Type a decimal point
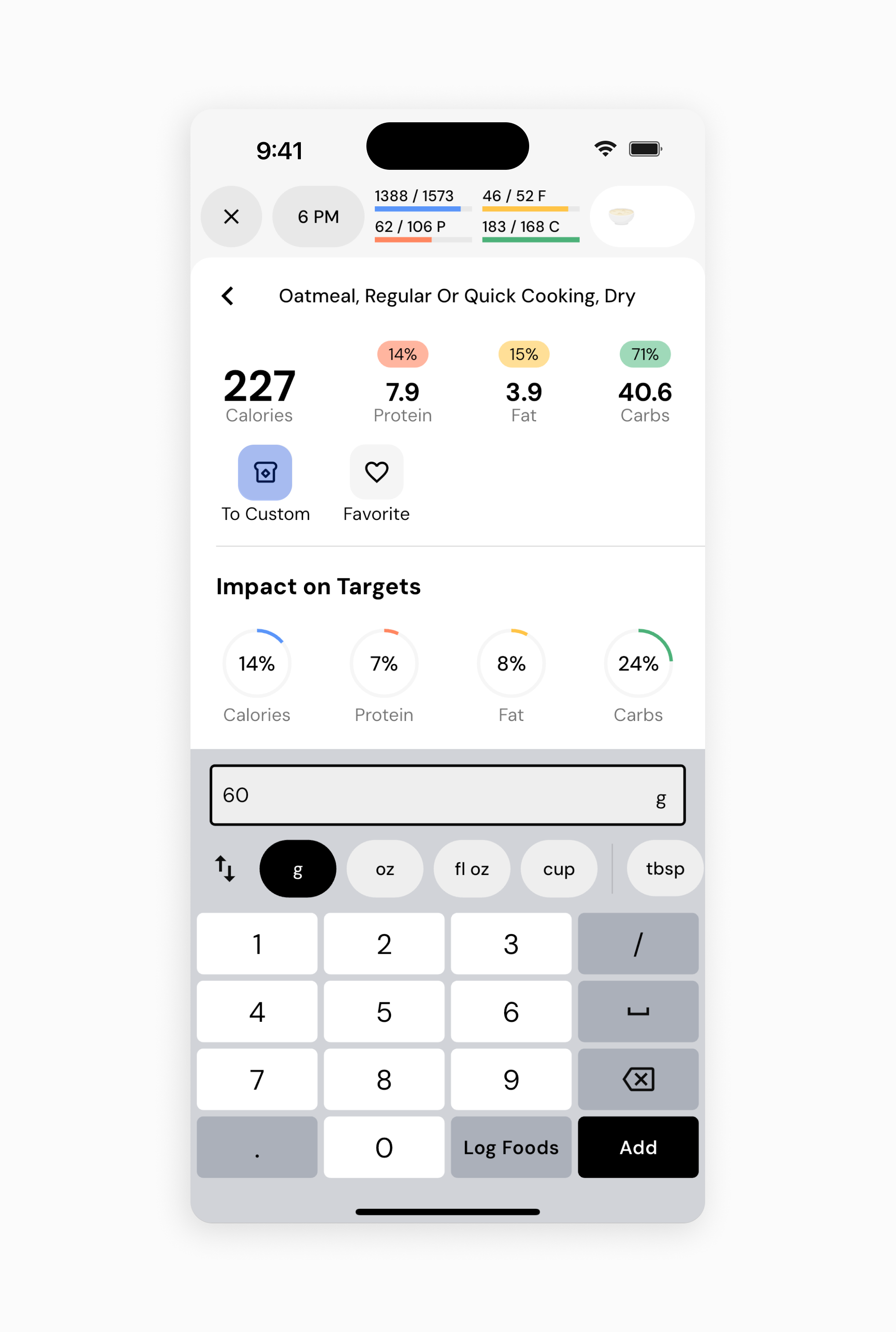Image resolution: width=896 pixels, height=1332 pixels. click(257, 1147)
